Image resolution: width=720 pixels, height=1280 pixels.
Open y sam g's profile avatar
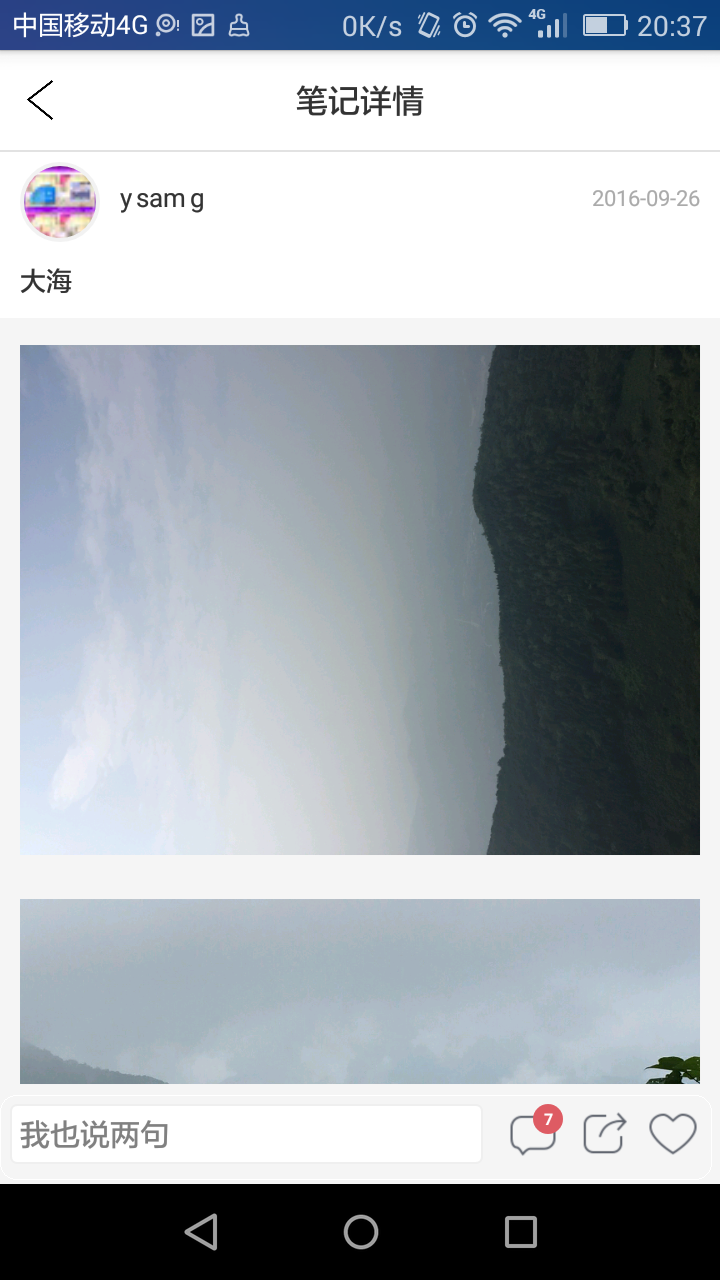60,202
